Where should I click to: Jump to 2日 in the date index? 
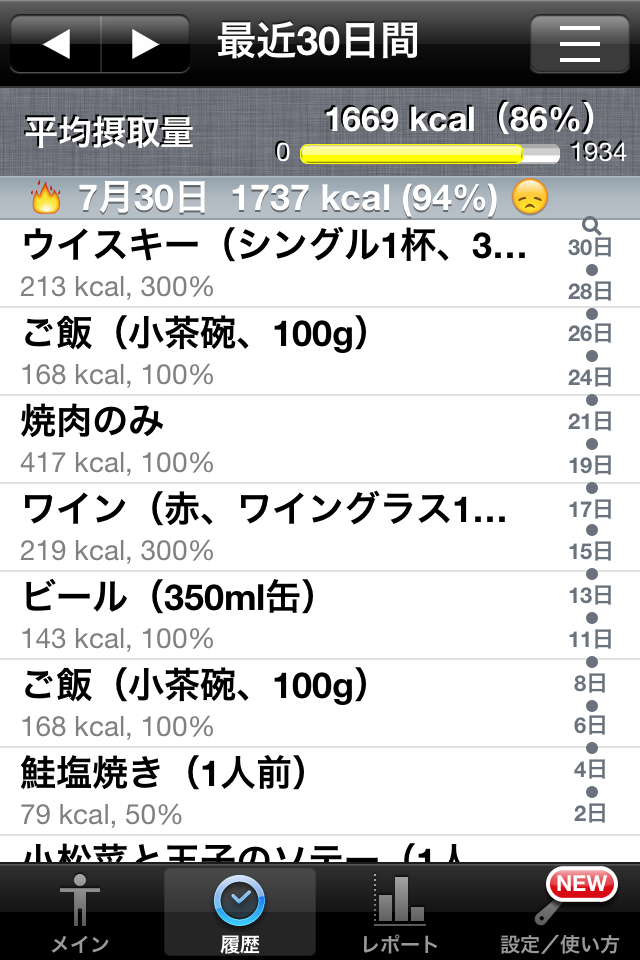click(x=590, y=813)
